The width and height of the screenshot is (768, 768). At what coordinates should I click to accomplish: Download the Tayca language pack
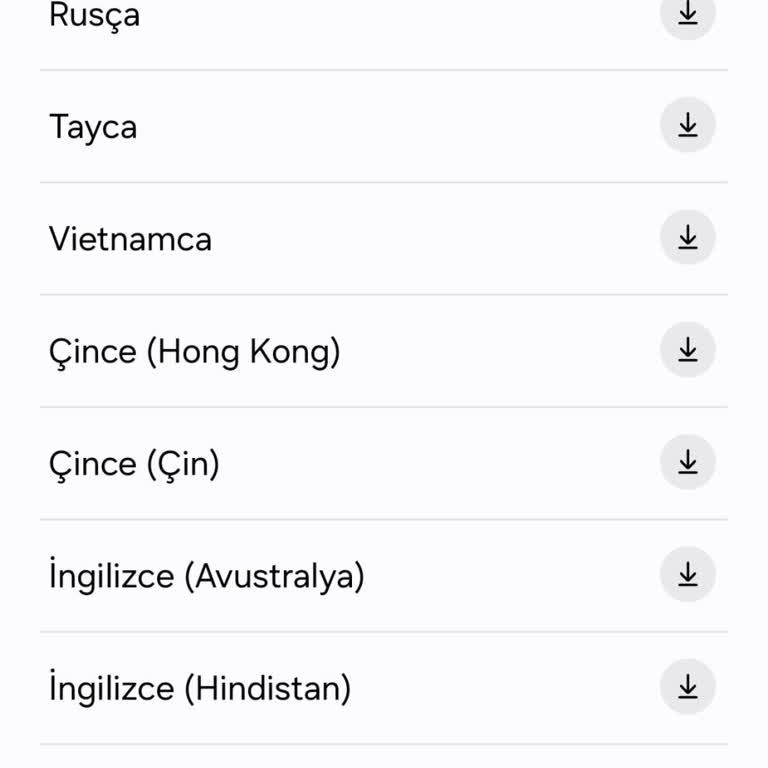click(x=688, y=125)
